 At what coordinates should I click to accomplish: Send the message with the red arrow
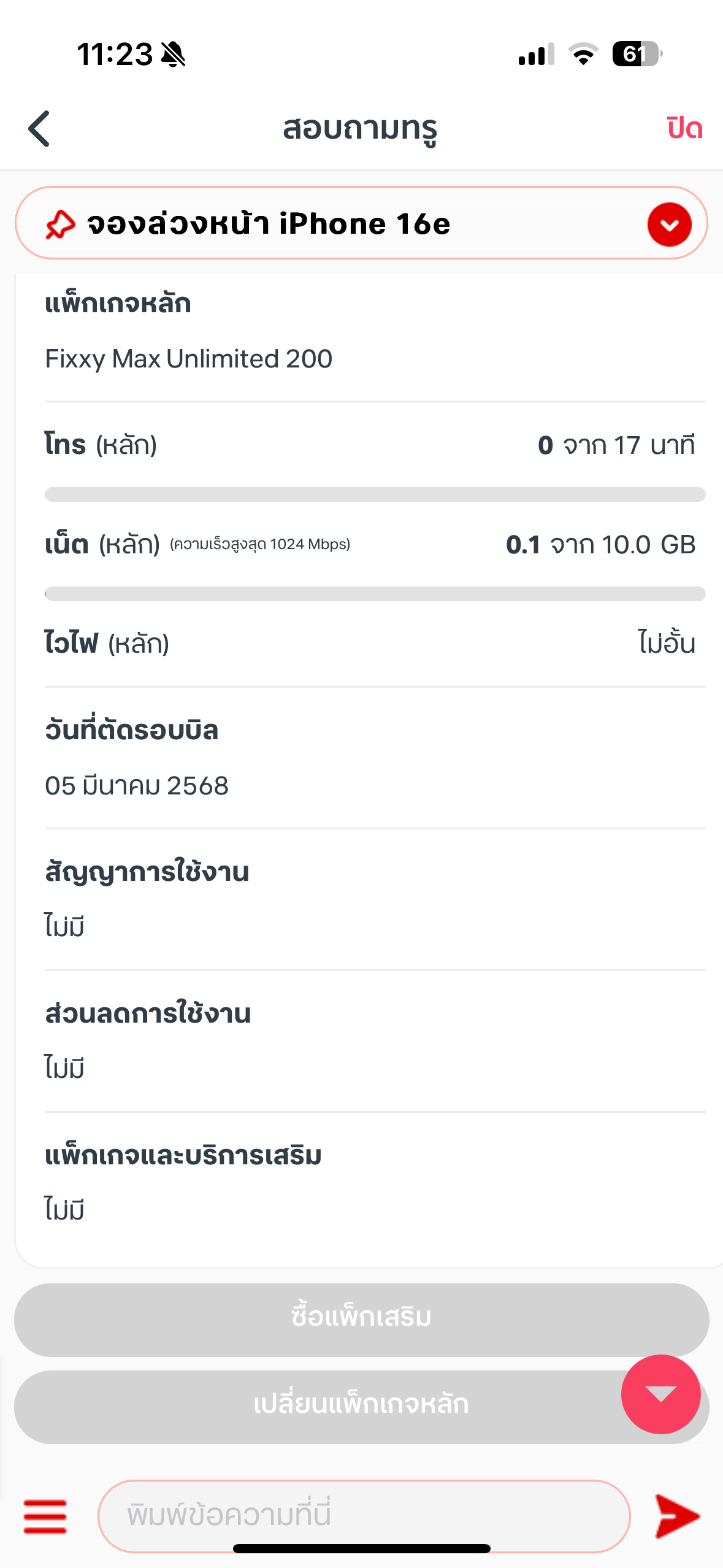pos(676,1516)
